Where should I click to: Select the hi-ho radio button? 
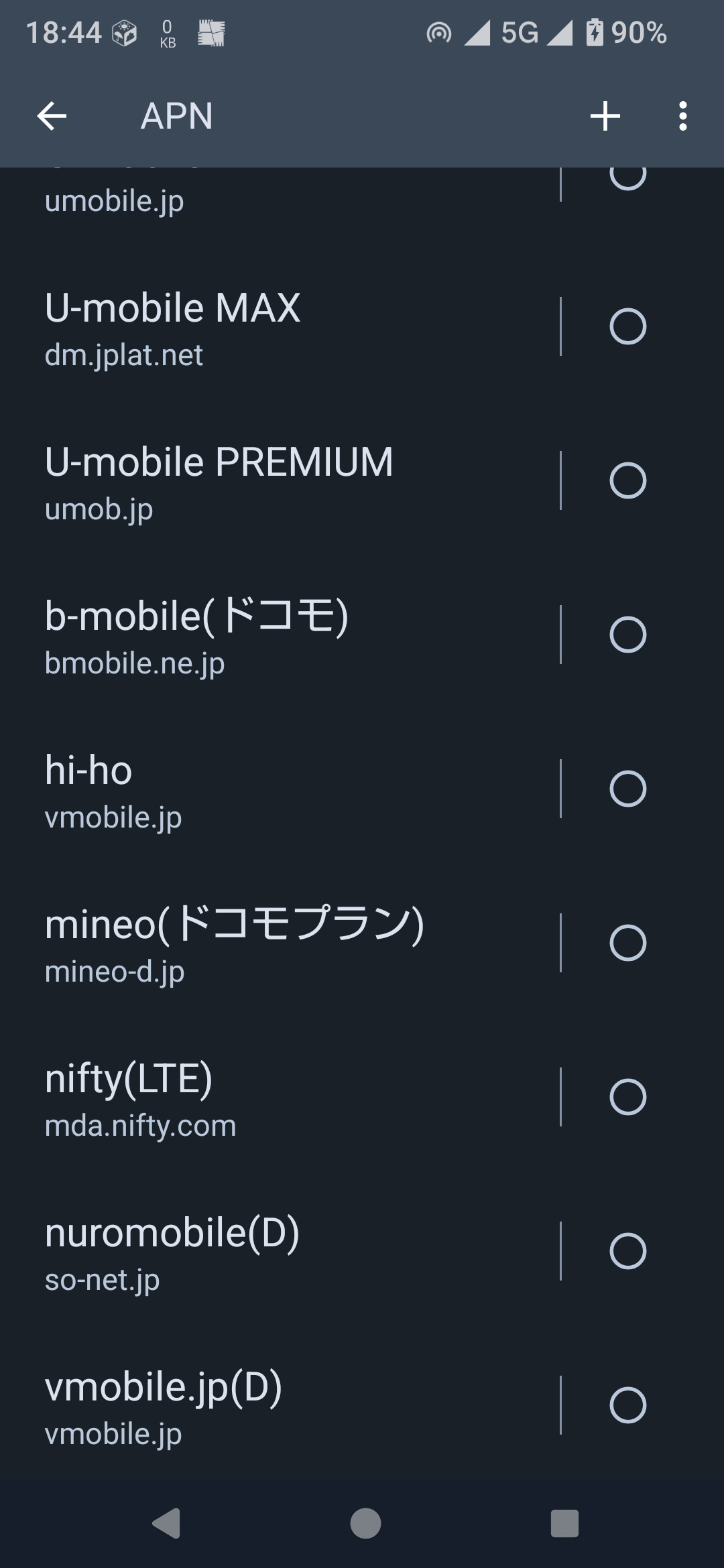point(627,789)
